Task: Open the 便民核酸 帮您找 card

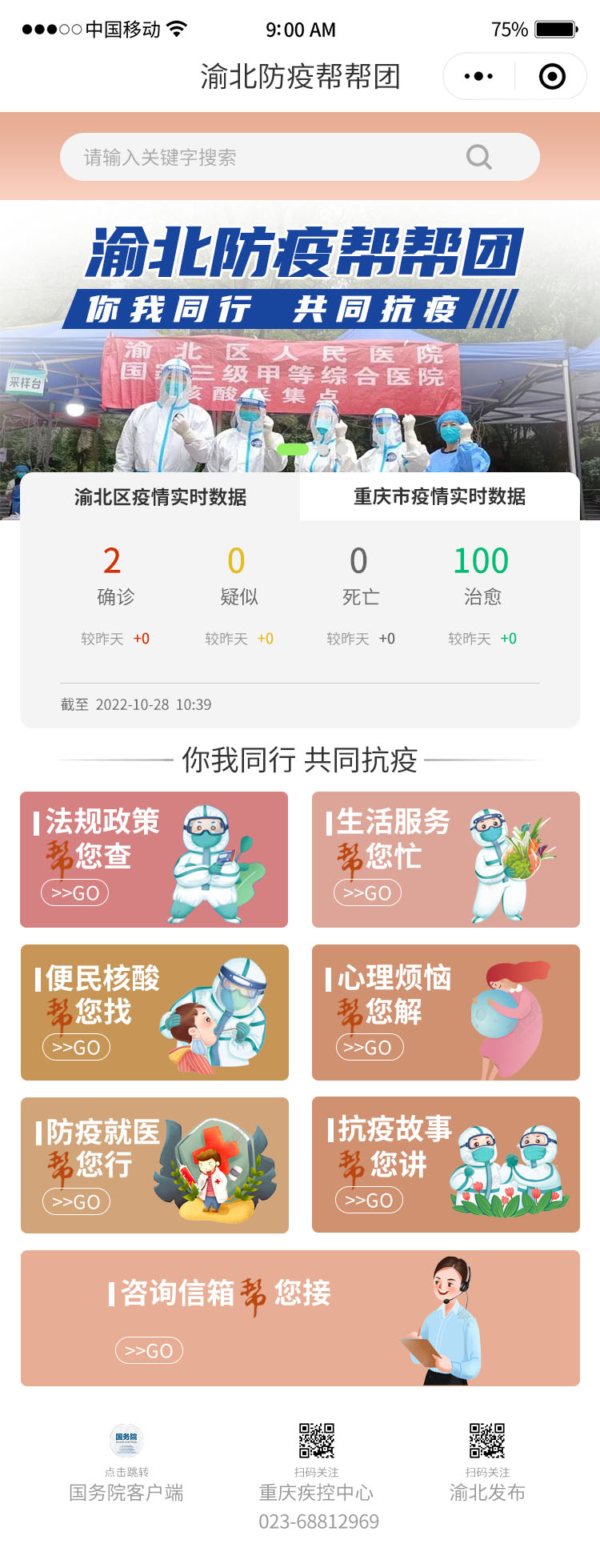Action: [x=154, y=1013]
